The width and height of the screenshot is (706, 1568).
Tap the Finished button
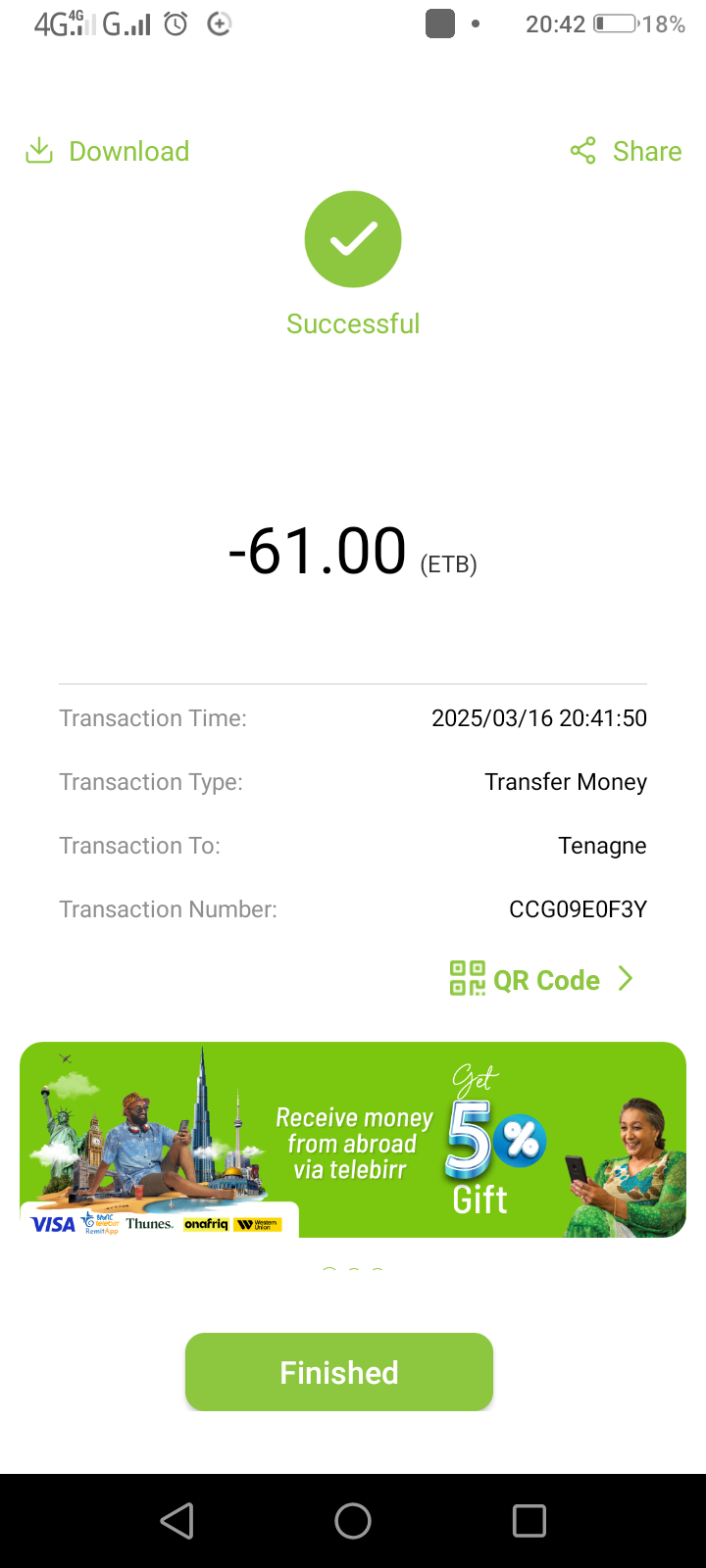coord(339,1372)
